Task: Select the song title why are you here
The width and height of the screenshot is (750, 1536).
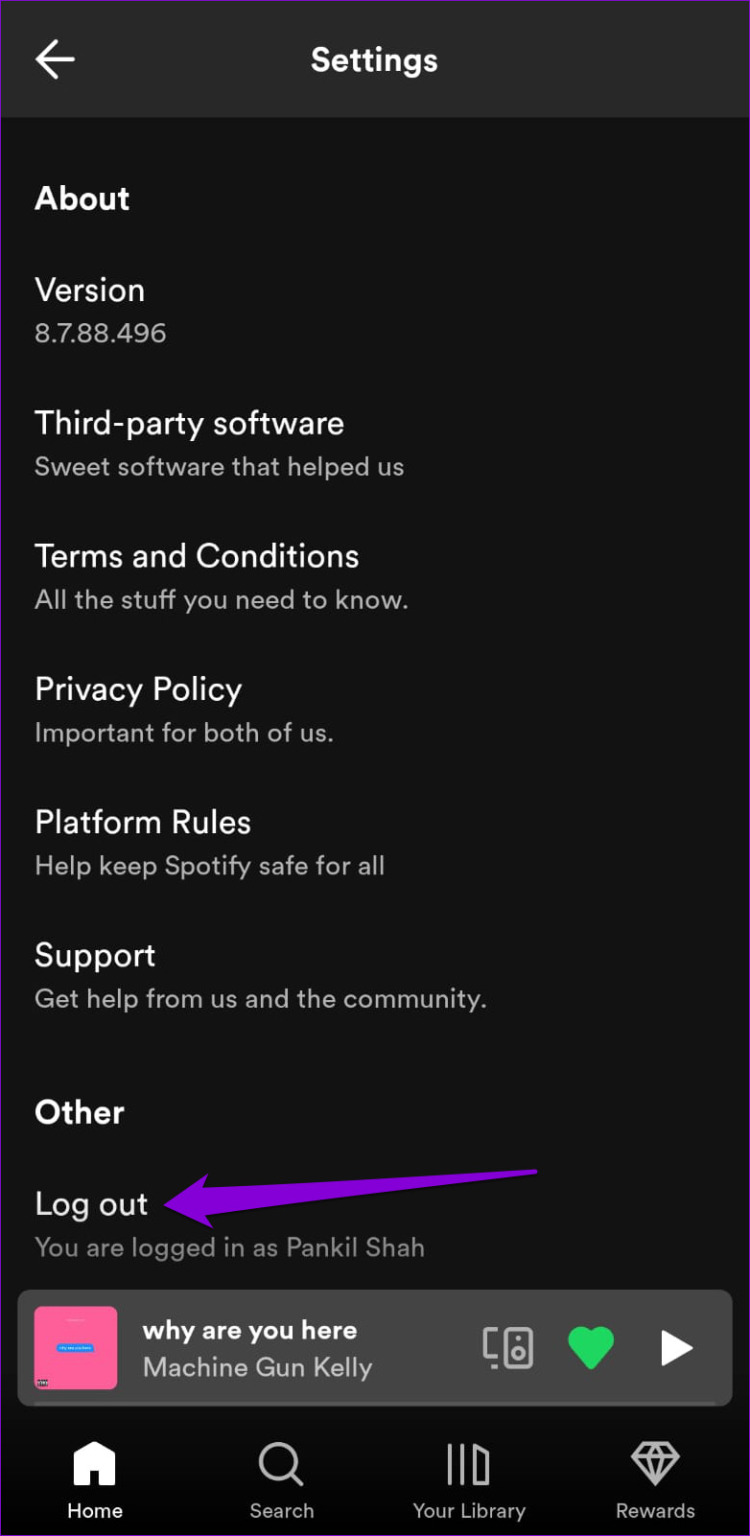Action: click(x=250, y=1330)
